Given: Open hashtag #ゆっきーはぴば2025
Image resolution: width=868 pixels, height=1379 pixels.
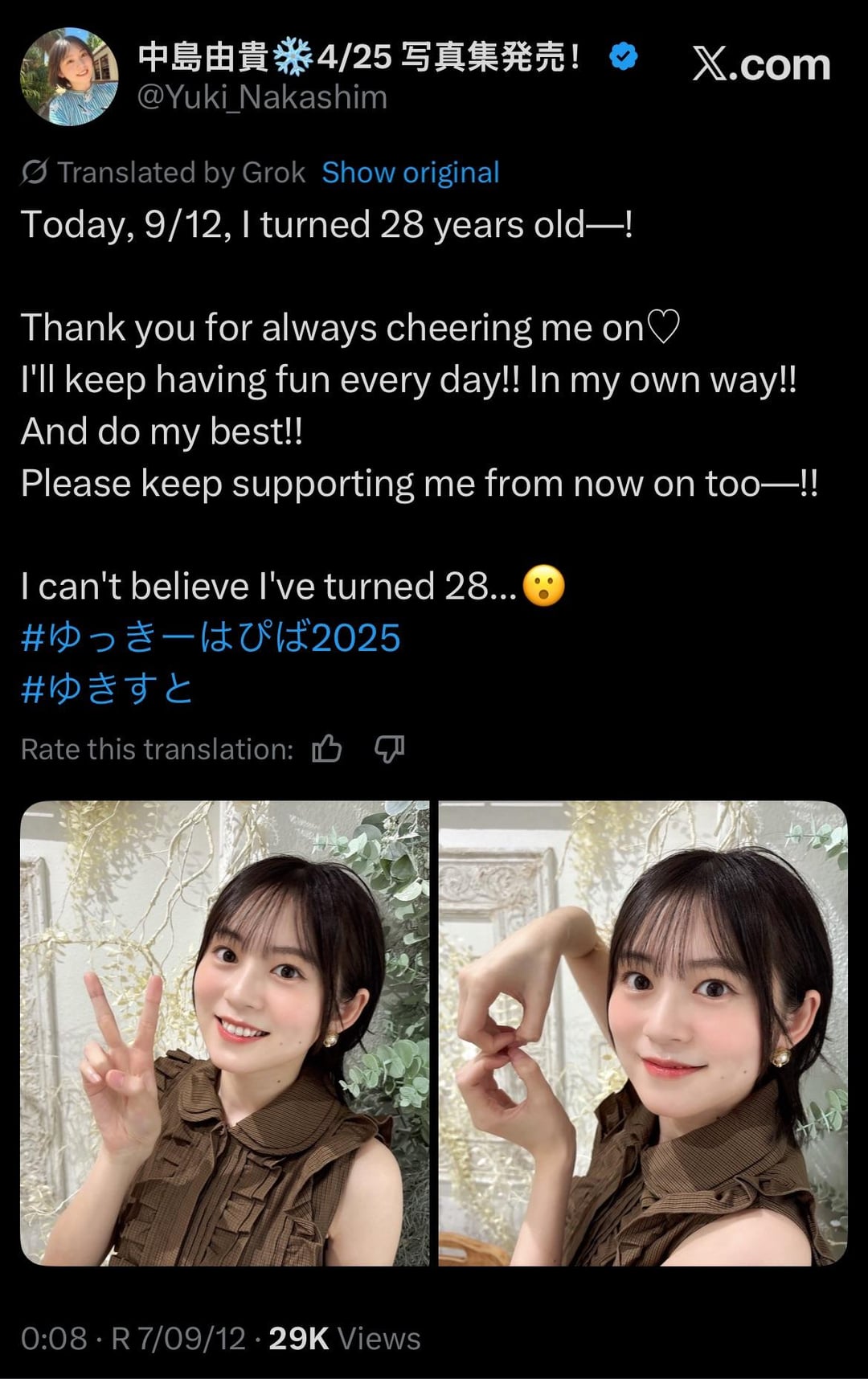Looking at the screenshot, I should [x=211, y=638].
